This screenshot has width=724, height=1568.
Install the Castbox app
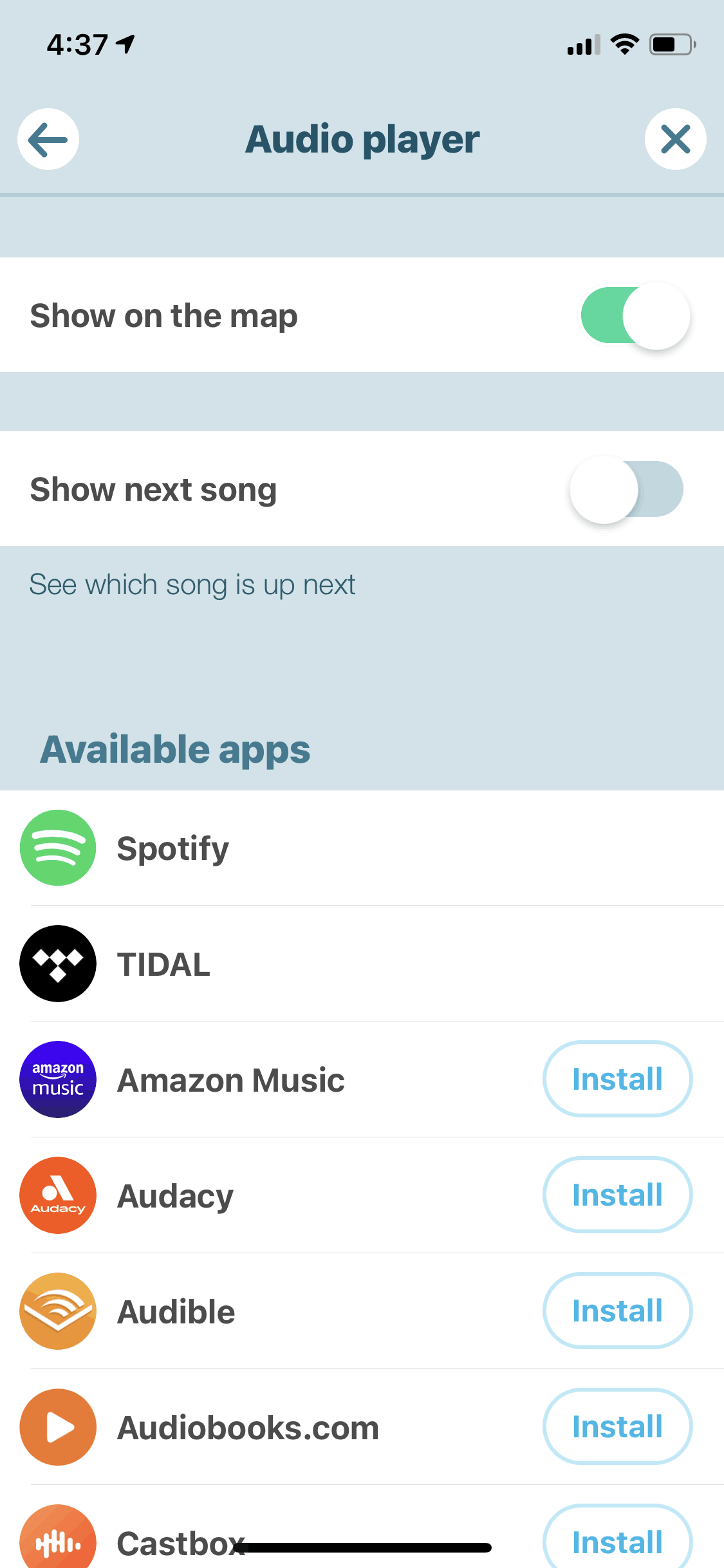(x=618, y=1538)
